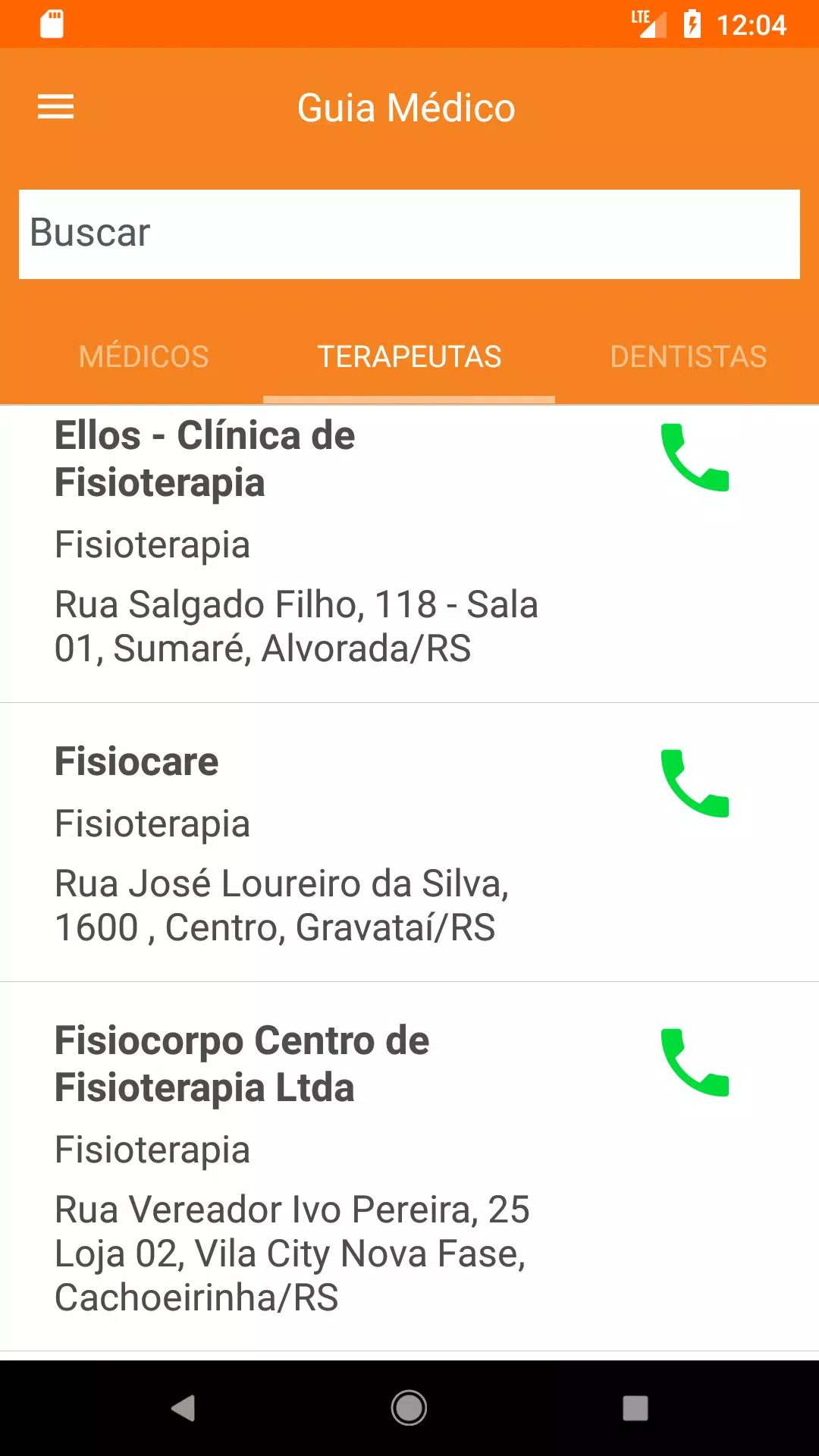This screenshot has width=819, height=1456.
Task: Call Fisiocare using the phone icon
Action: [695, 783]
